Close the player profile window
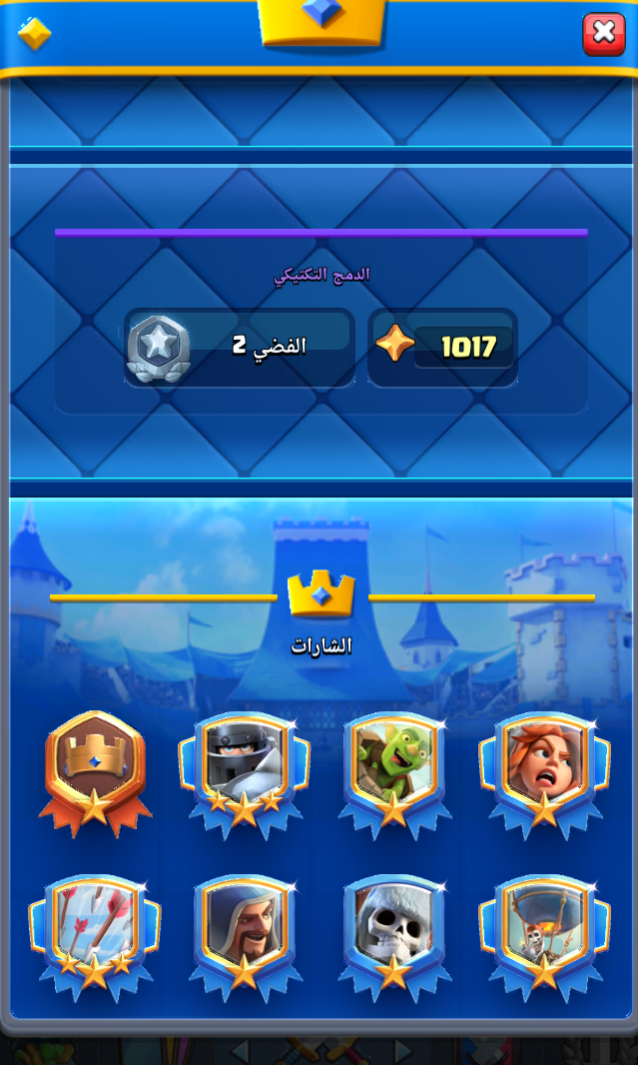This screenshot has width=638, height=1065. [603, 33]
